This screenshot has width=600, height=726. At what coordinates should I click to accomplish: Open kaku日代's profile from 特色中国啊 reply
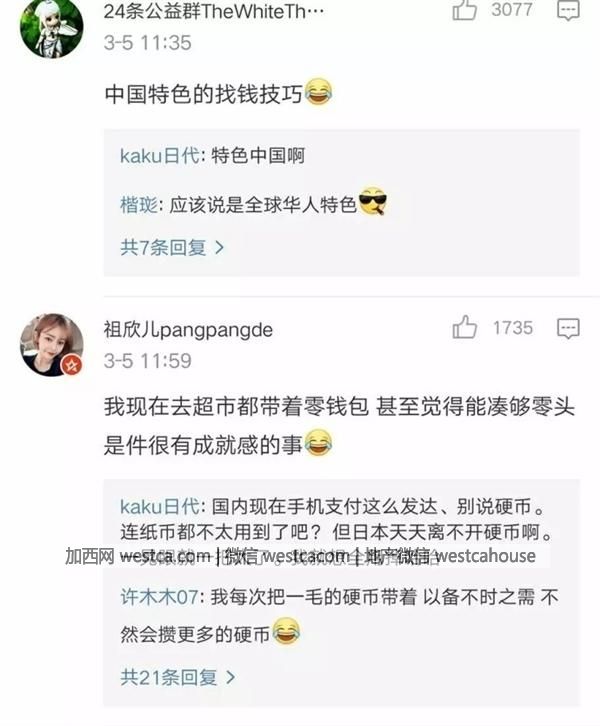[162, 155]
